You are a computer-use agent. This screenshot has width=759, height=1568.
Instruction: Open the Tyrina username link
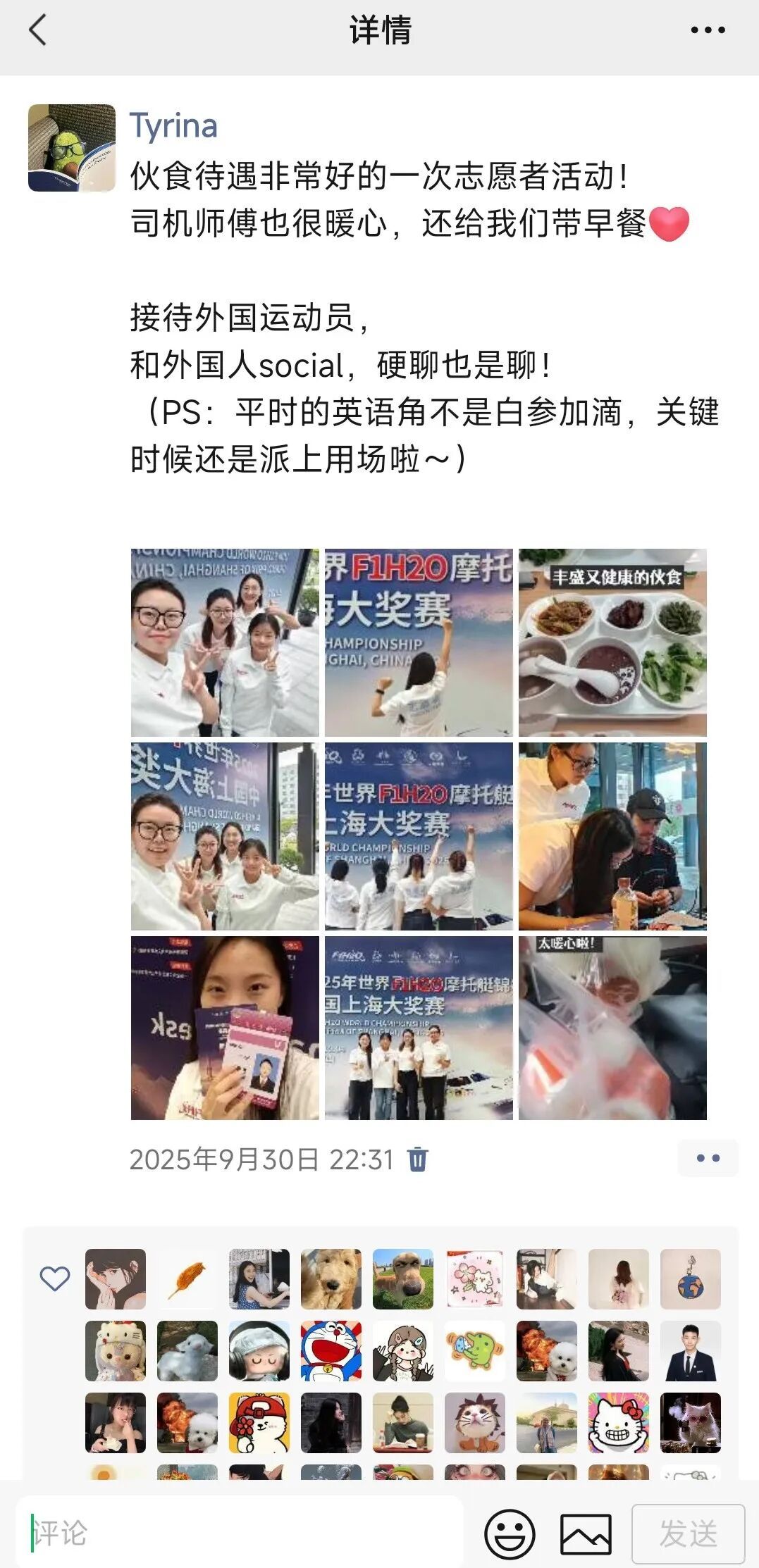pos(173,126)
